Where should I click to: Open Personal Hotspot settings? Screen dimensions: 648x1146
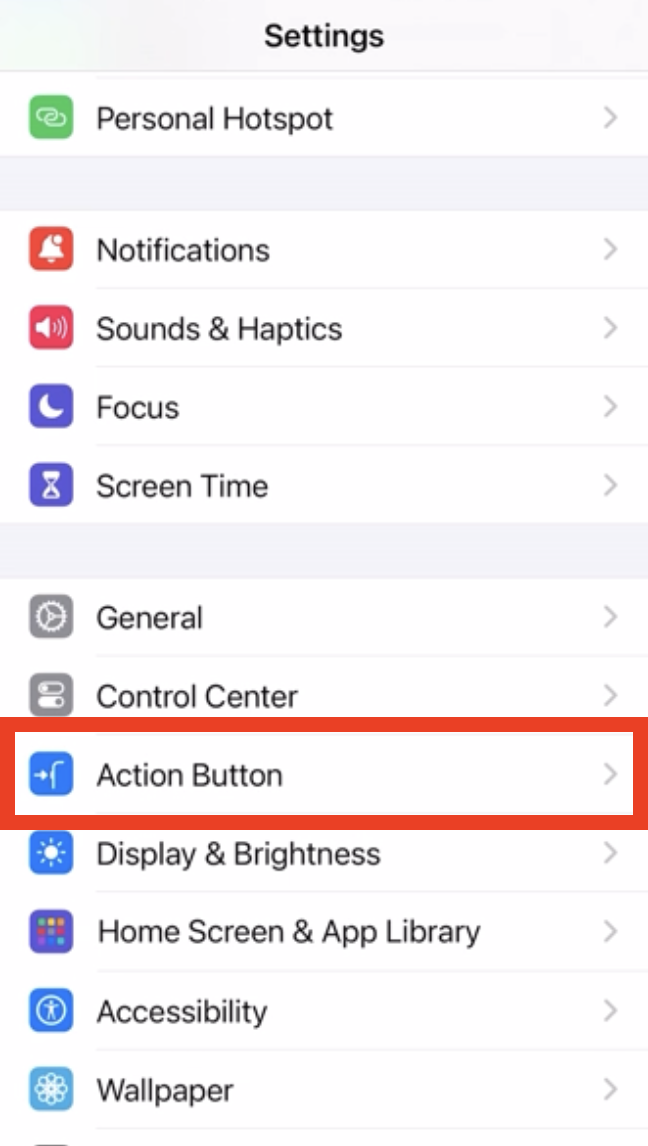[324, 118]
